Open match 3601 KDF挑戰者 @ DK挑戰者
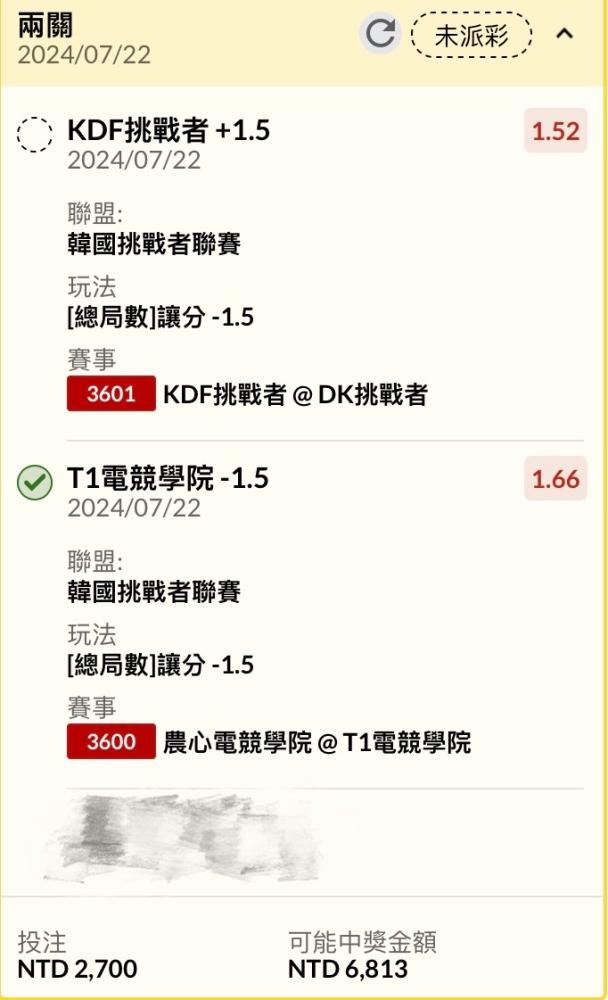Viewport: 608px width, 1000px height. 247,393
